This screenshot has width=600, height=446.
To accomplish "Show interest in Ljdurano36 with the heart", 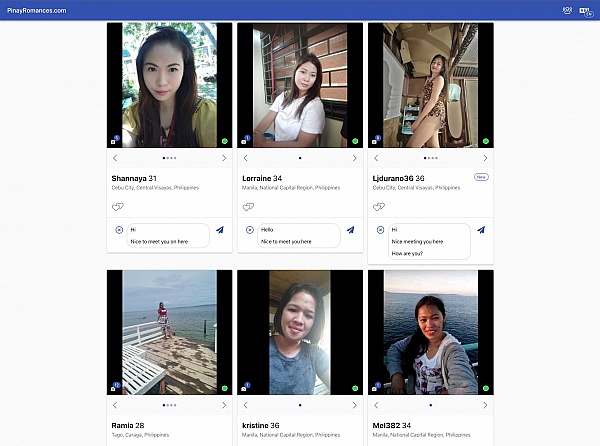I will 379,207.
